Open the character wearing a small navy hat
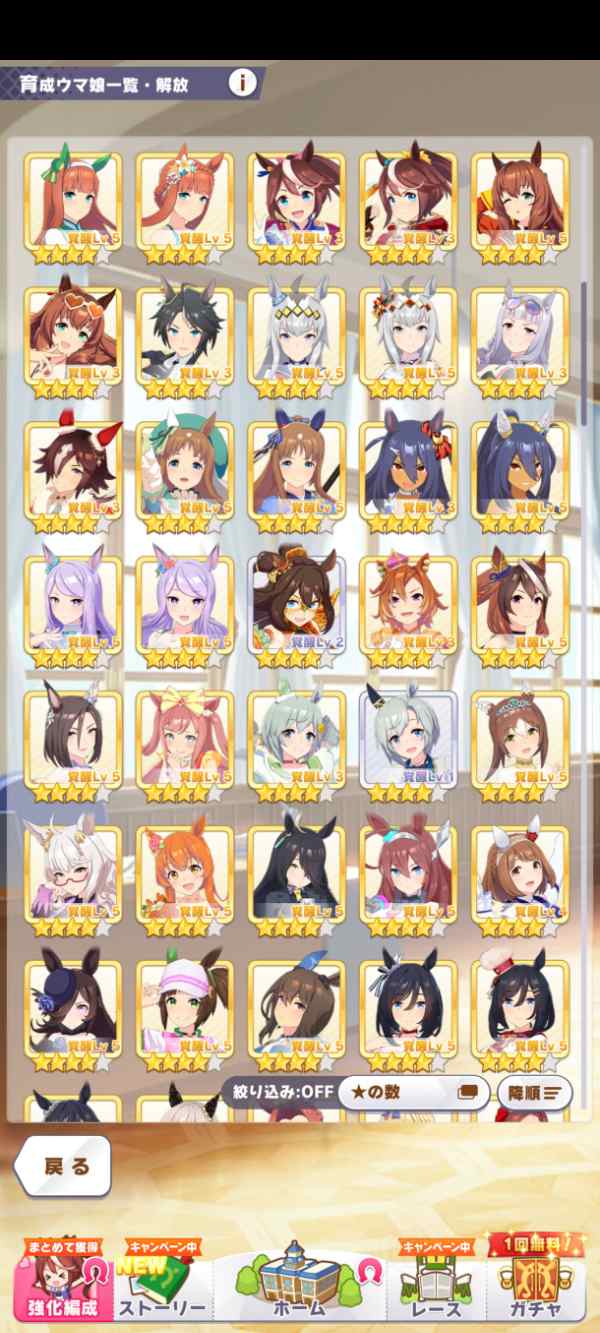 (73, 1016)
